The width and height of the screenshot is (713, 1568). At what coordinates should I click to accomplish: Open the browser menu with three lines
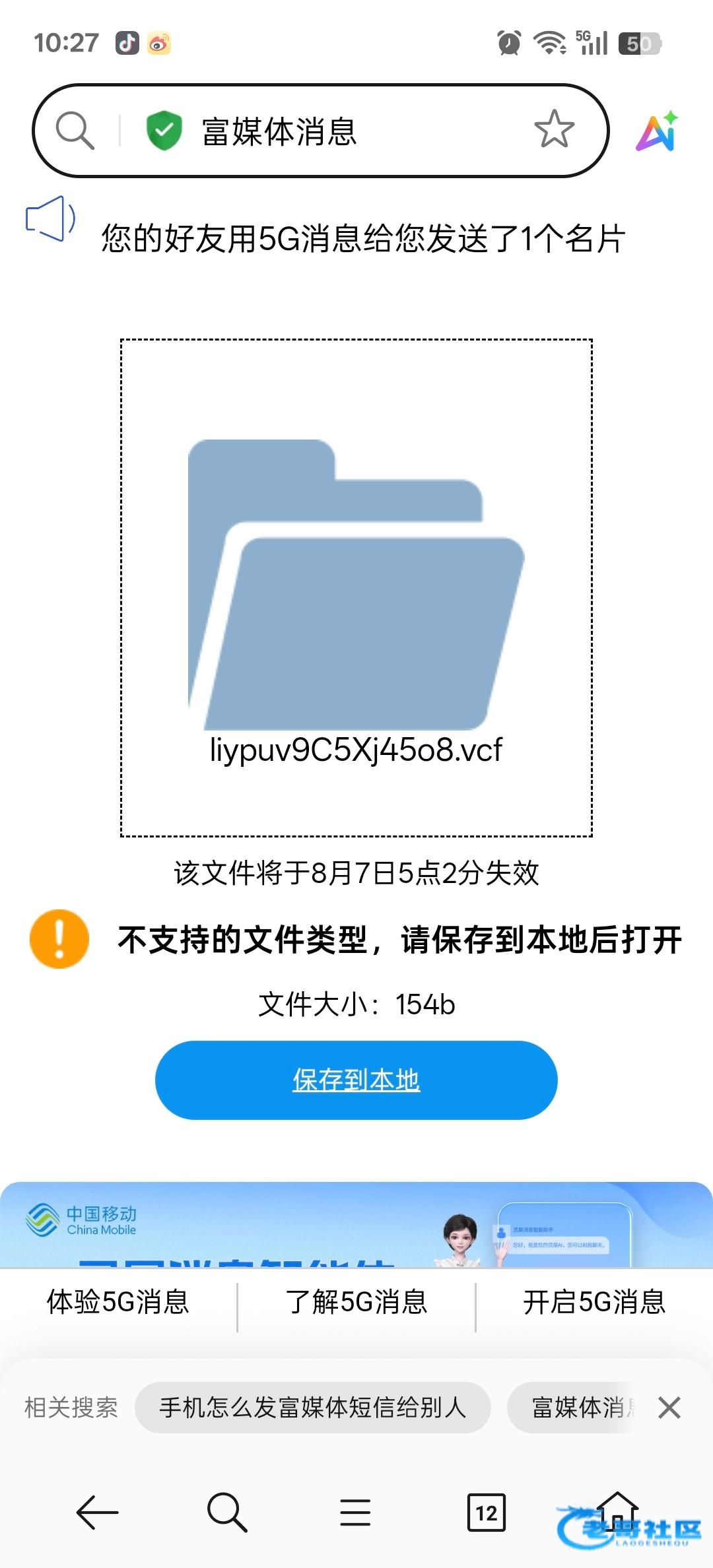coord(355,1511)
